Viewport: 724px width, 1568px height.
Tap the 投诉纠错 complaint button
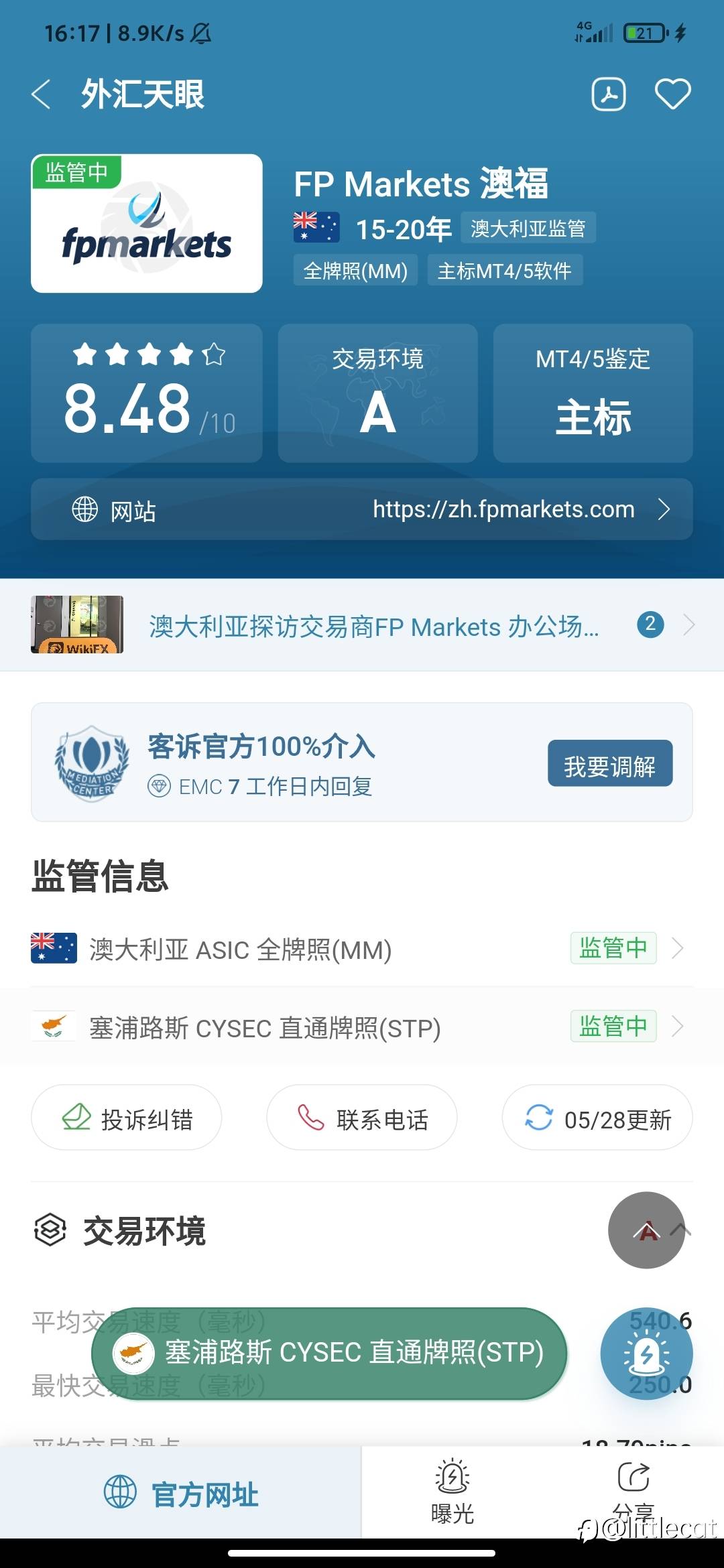click(127, 1118)
